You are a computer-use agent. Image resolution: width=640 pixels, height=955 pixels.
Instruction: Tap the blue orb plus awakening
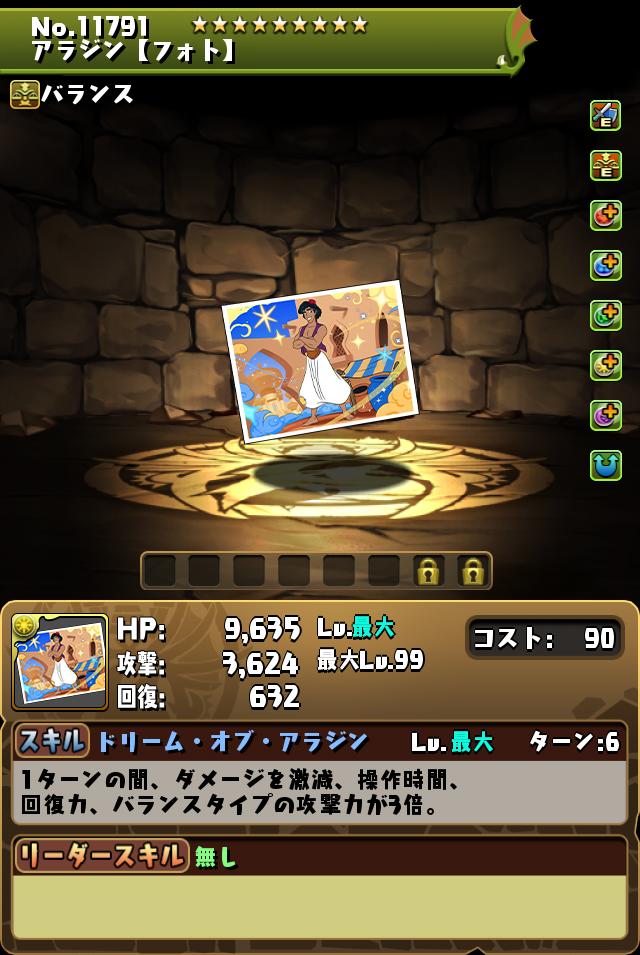(605, 265)
